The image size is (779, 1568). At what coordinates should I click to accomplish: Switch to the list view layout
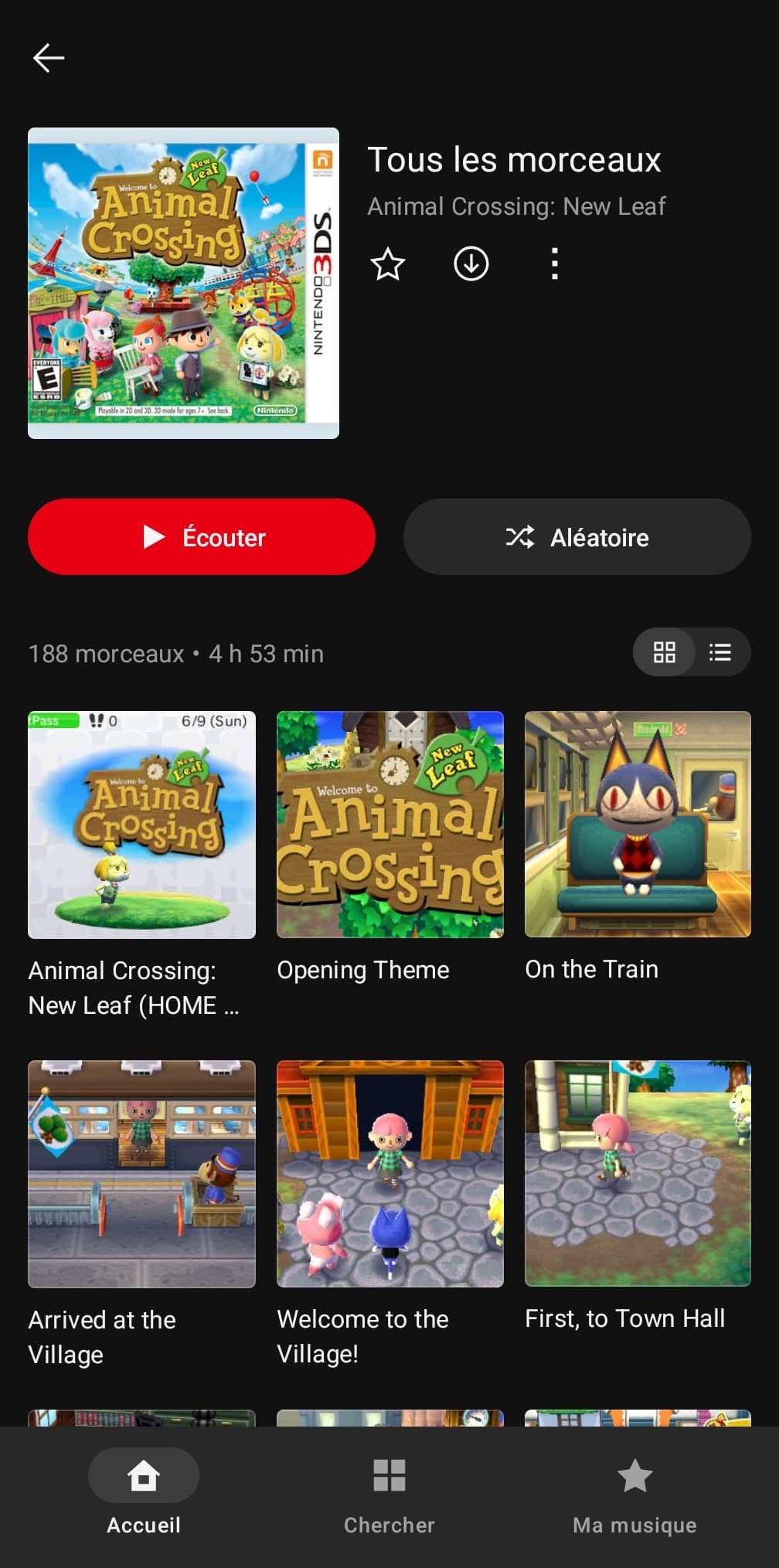tap(720, 652)
